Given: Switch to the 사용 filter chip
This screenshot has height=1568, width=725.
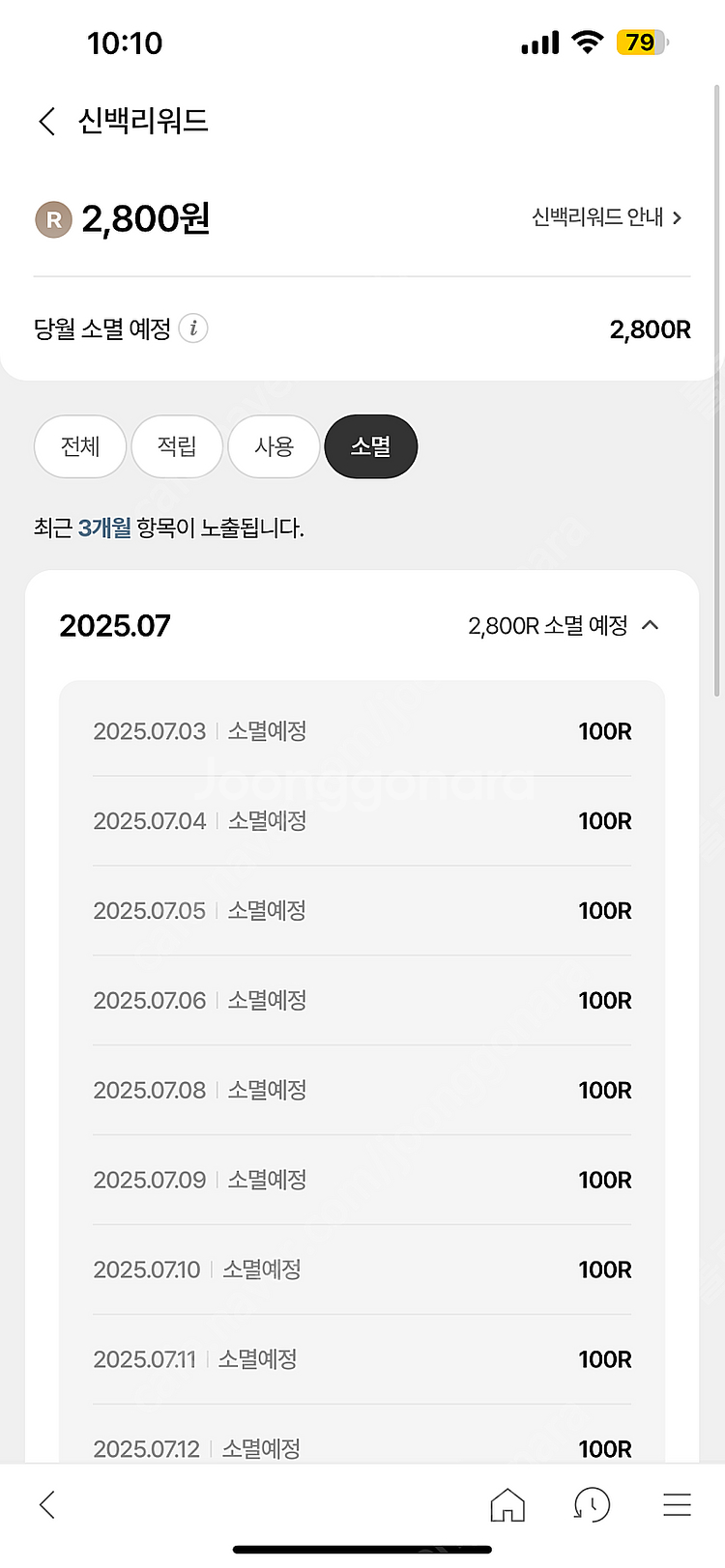Looking at the screenshot, I should (x=274, y=446).
